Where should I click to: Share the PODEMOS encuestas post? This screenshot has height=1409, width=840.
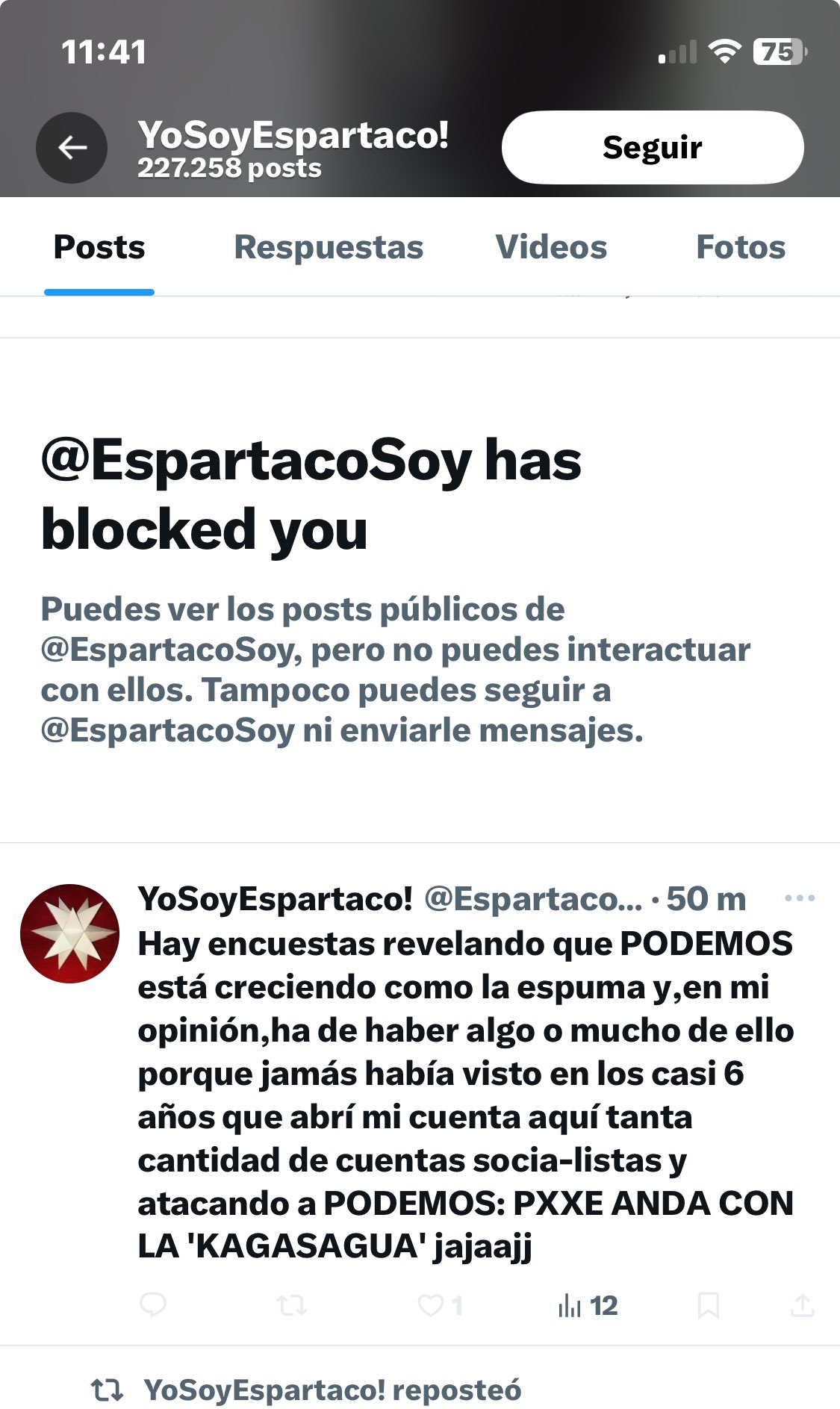tap(802, 1305)
